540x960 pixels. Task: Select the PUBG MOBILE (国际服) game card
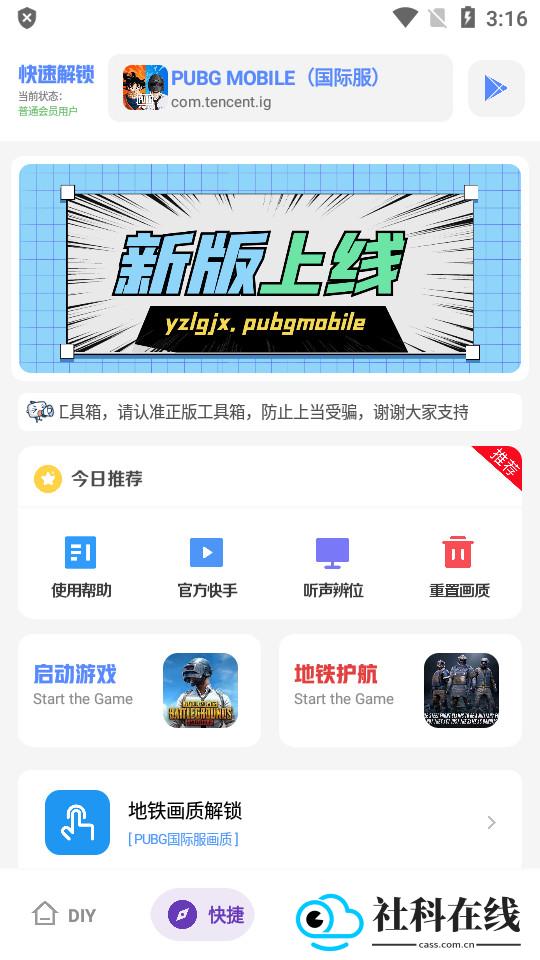click(x=280, y=88)
